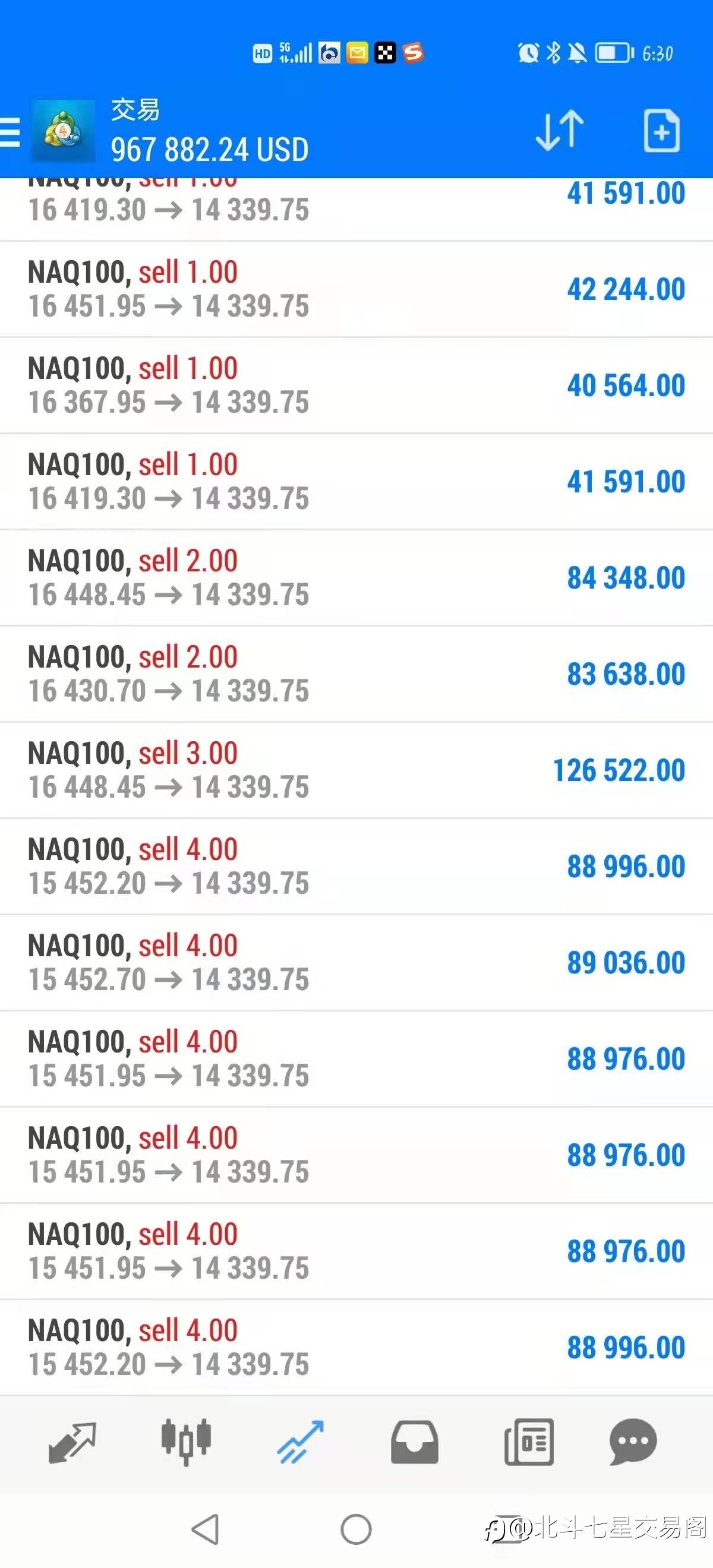Screen dimensions: 713x1568
Task: Open the sell 2.00 trade at 16 430.70
Action: coord(356,674)
